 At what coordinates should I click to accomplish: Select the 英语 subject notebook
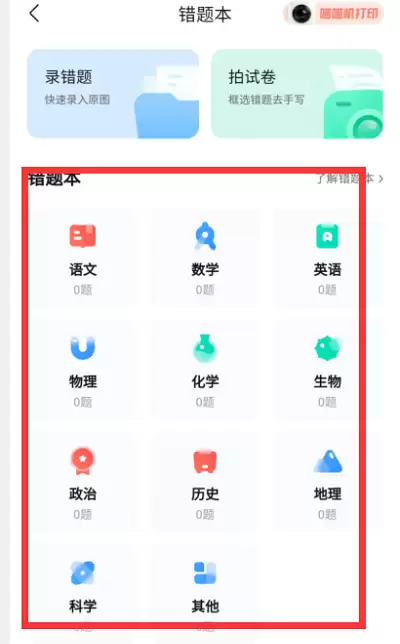tap(327, 259)
